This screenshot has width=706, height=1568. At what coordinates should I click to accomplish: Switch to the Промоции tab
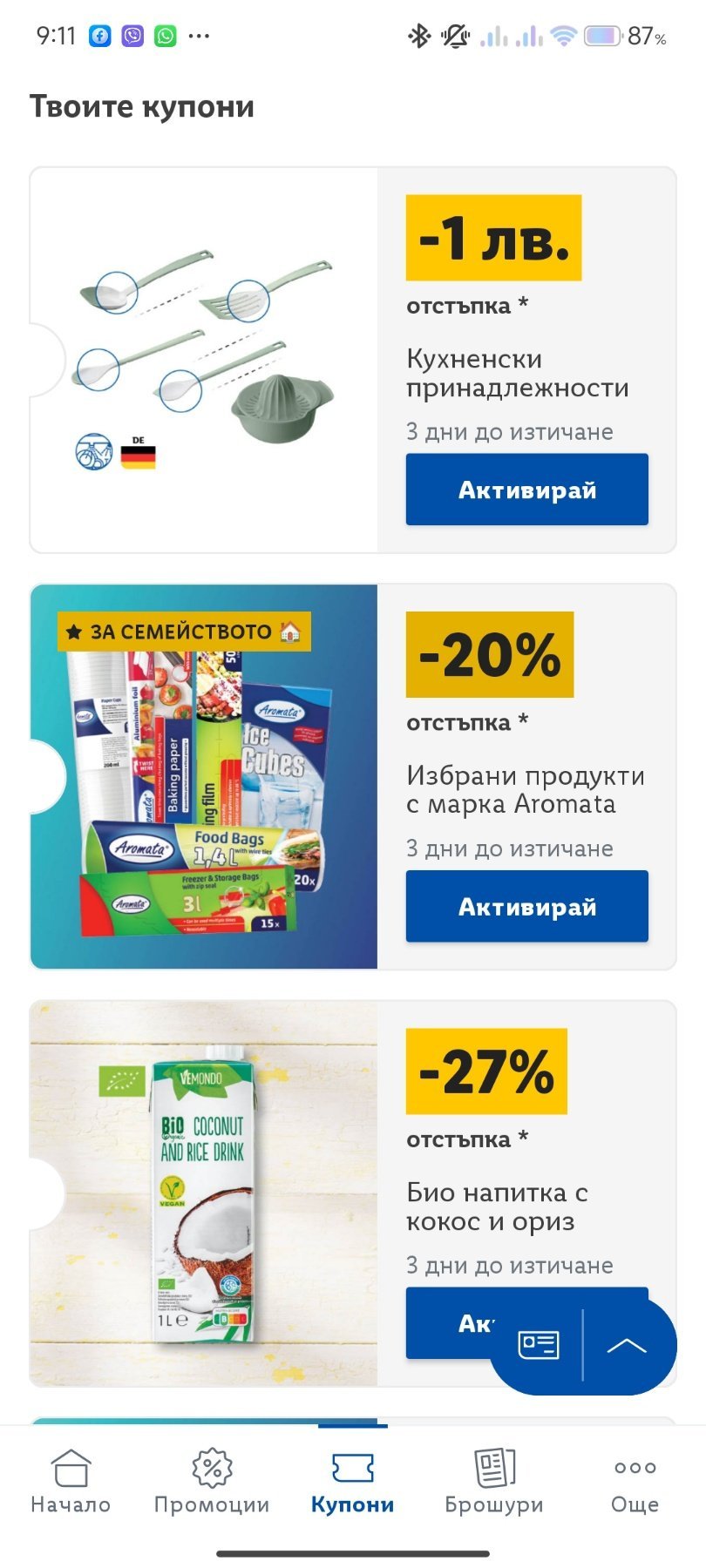click(x=212, y=1481)
